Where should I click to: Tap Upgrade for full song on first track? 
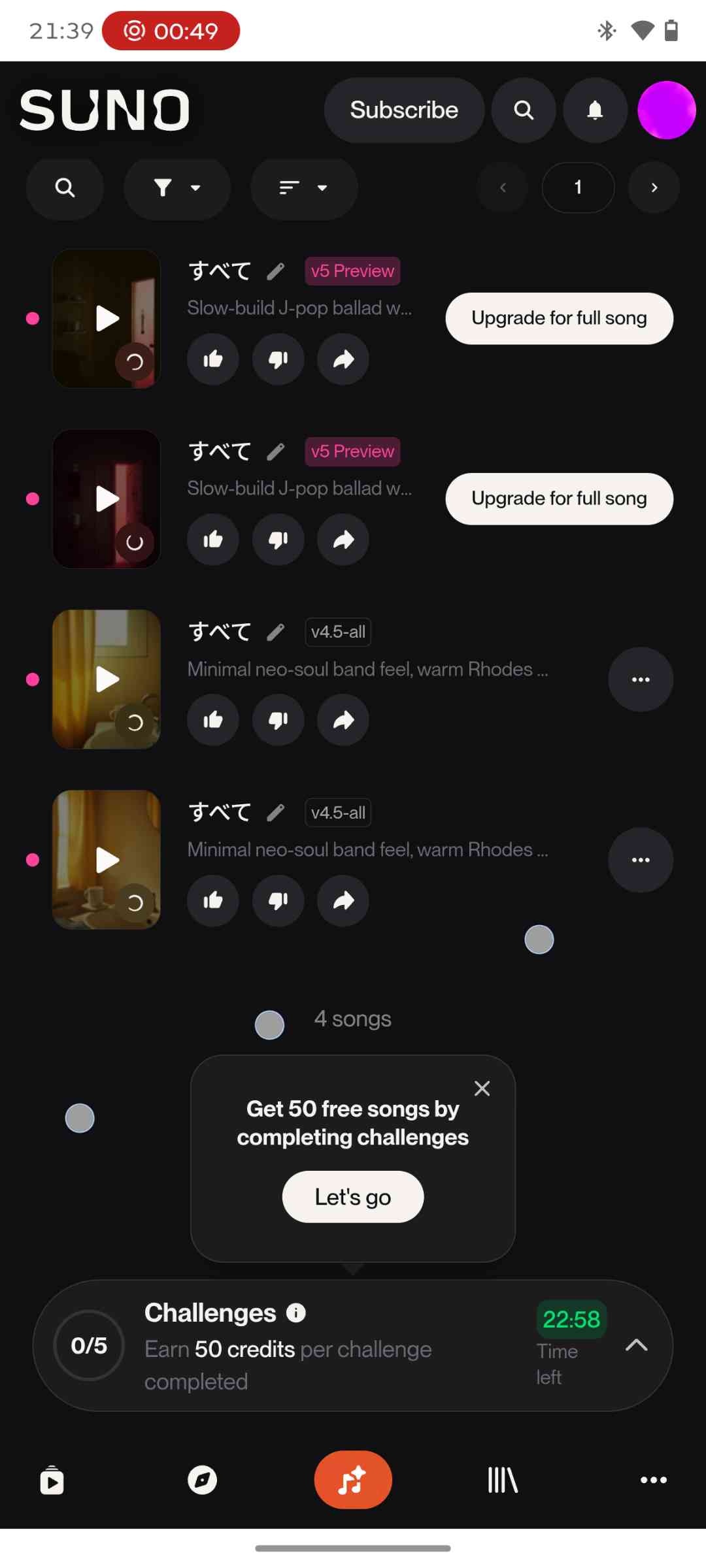[x=559, y=318]
